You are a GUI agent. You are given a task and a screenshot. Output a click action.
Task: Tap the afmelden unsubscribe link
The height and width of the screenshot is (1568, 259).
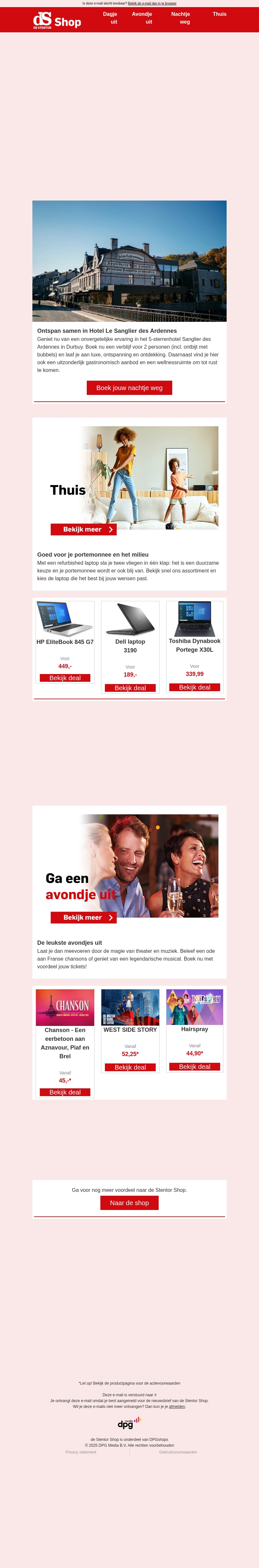177,1407
